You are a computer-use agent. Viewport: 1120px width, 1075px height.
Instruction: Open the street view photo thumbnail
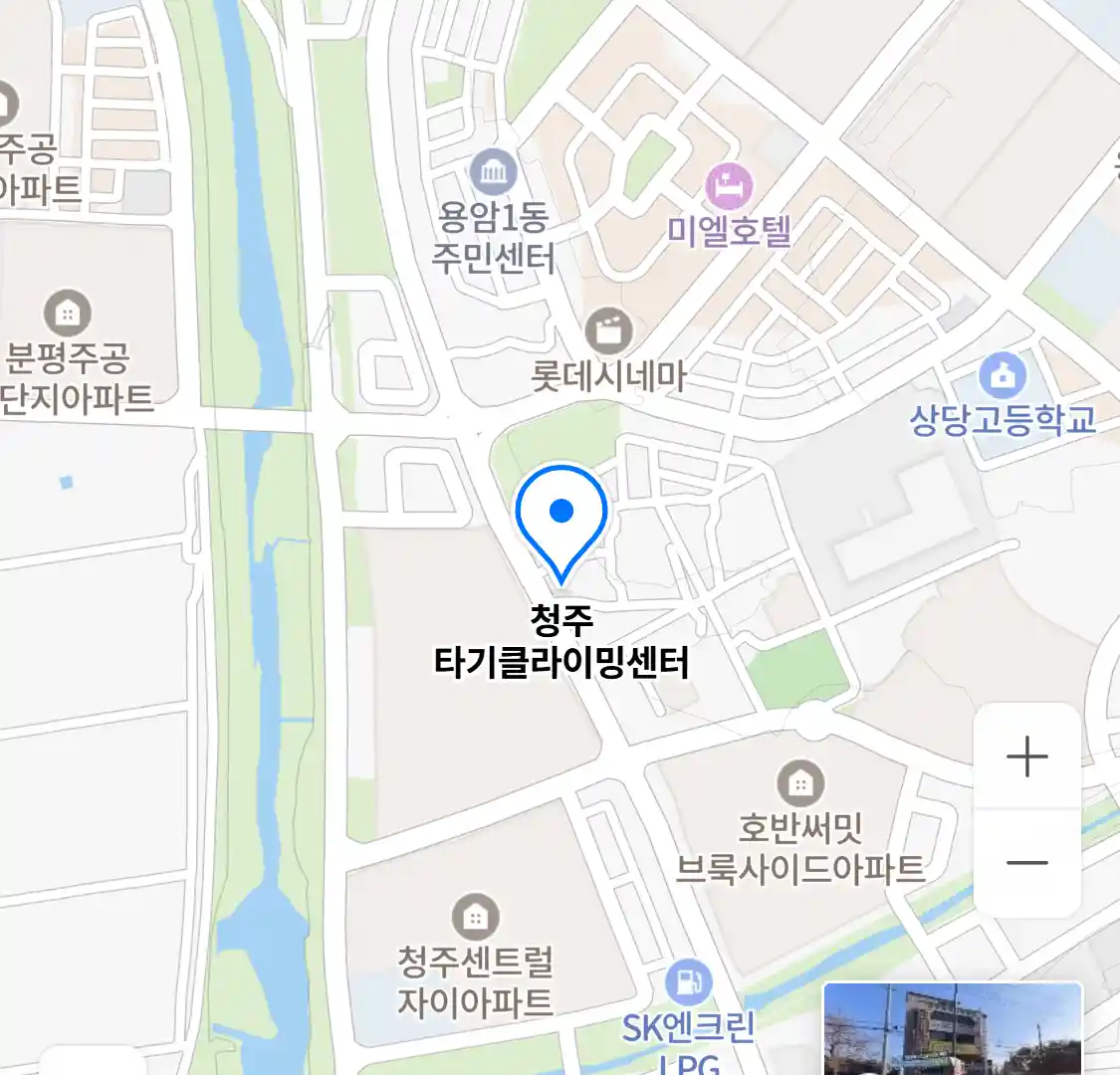click(x=952, y=1028)
